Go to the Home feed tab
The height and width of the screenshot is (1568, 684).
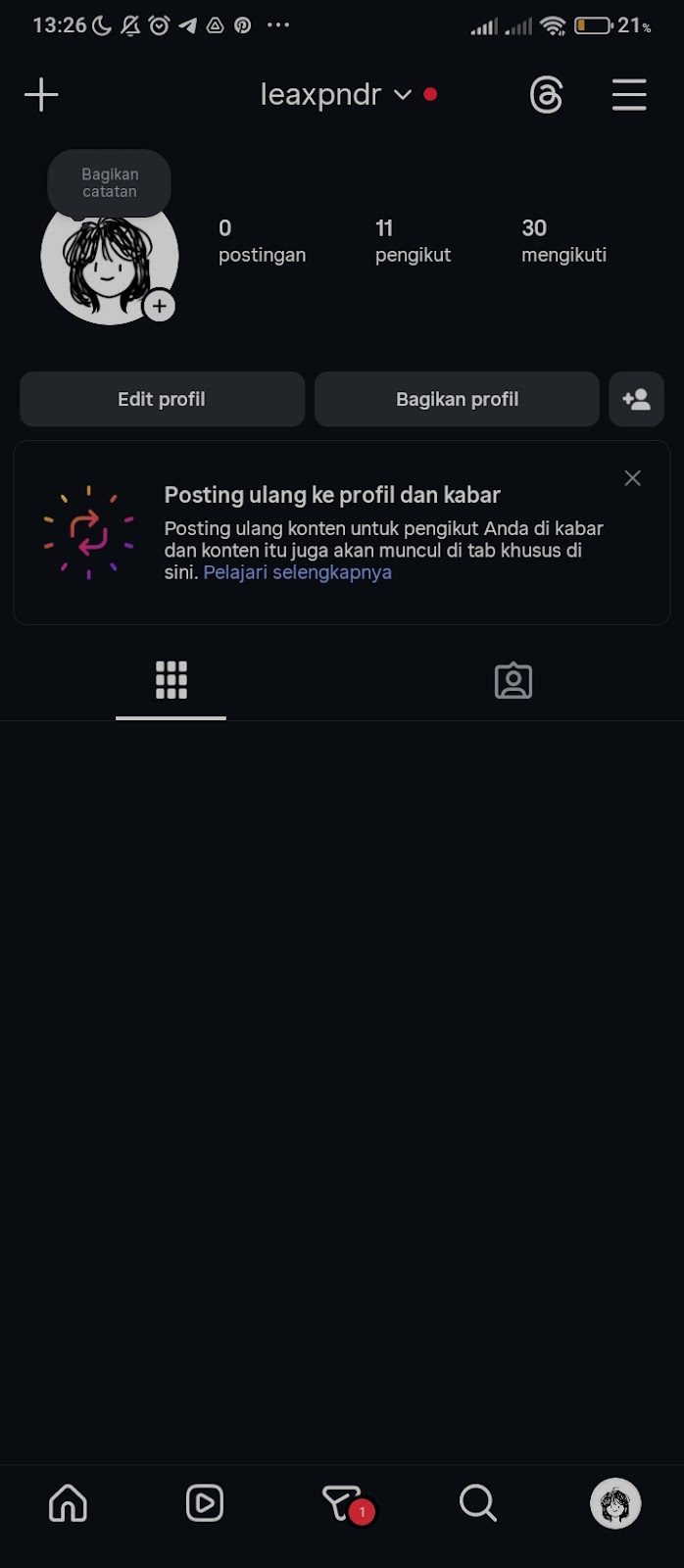click(x=68, y=1502)
